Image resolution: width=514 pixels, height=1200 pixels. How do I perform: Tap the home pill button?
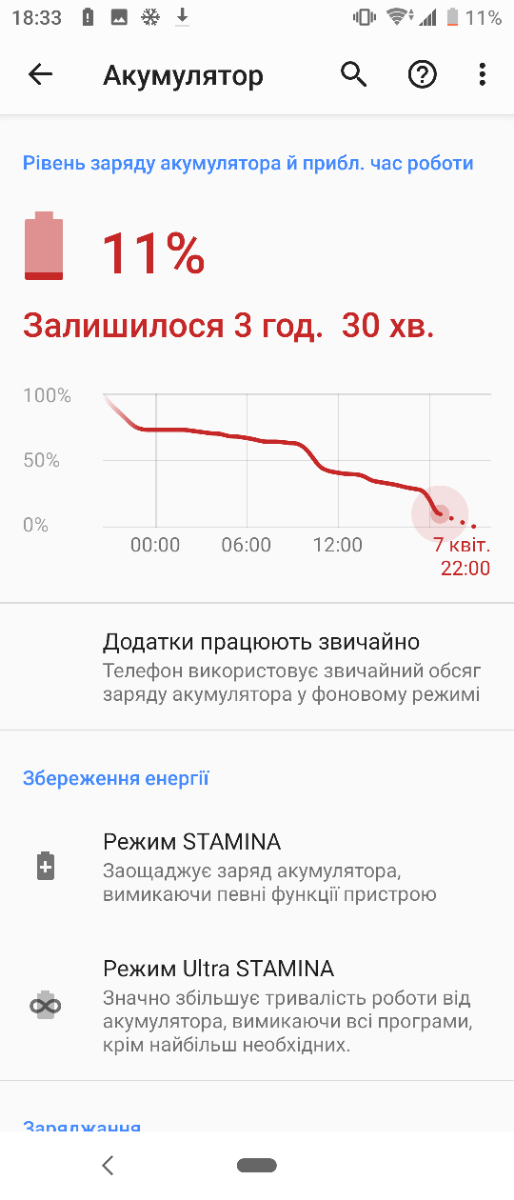pos(257,1165)
